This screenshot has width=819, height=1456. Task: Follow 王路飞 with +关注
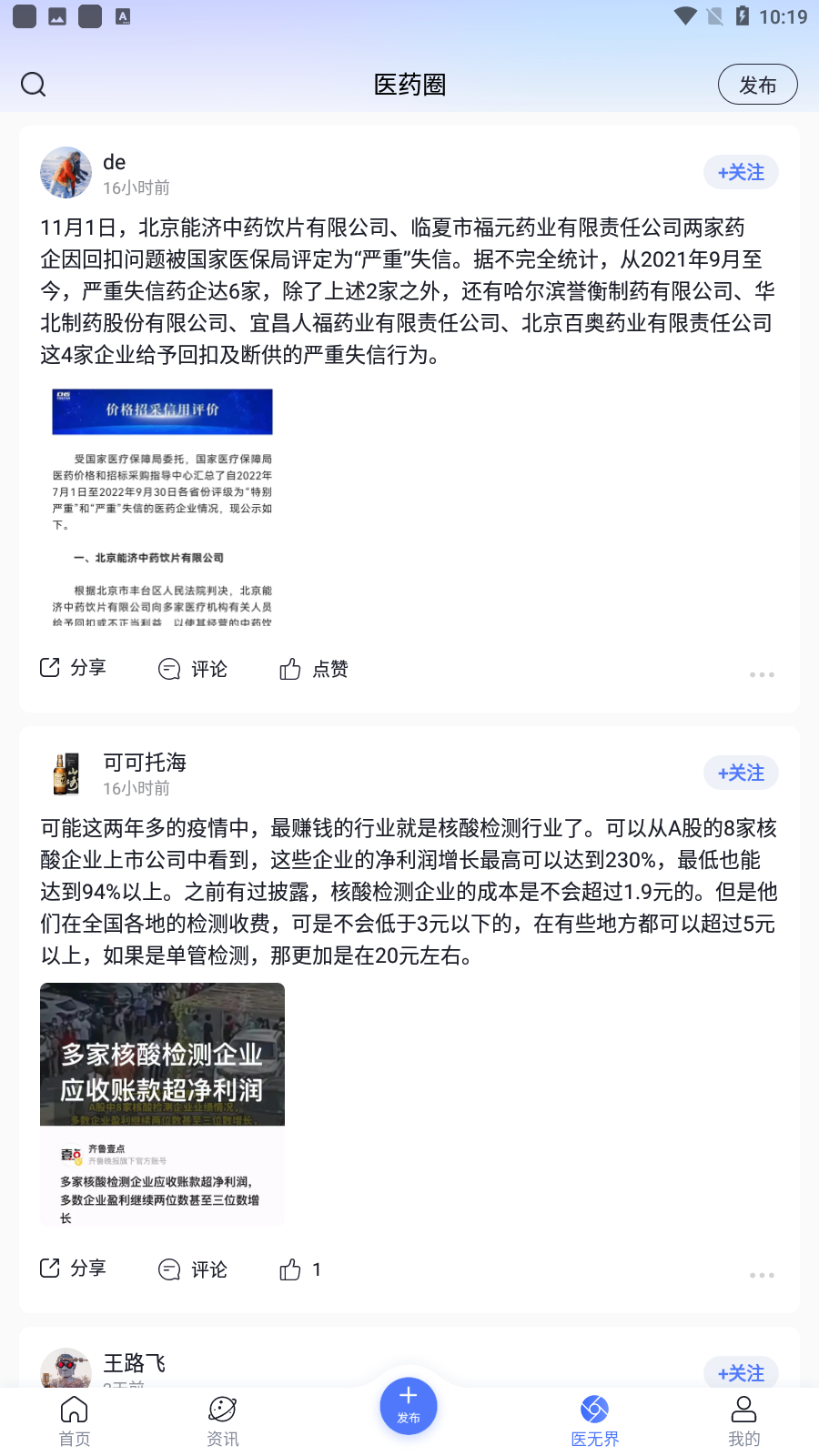(x=741, y=1372)
